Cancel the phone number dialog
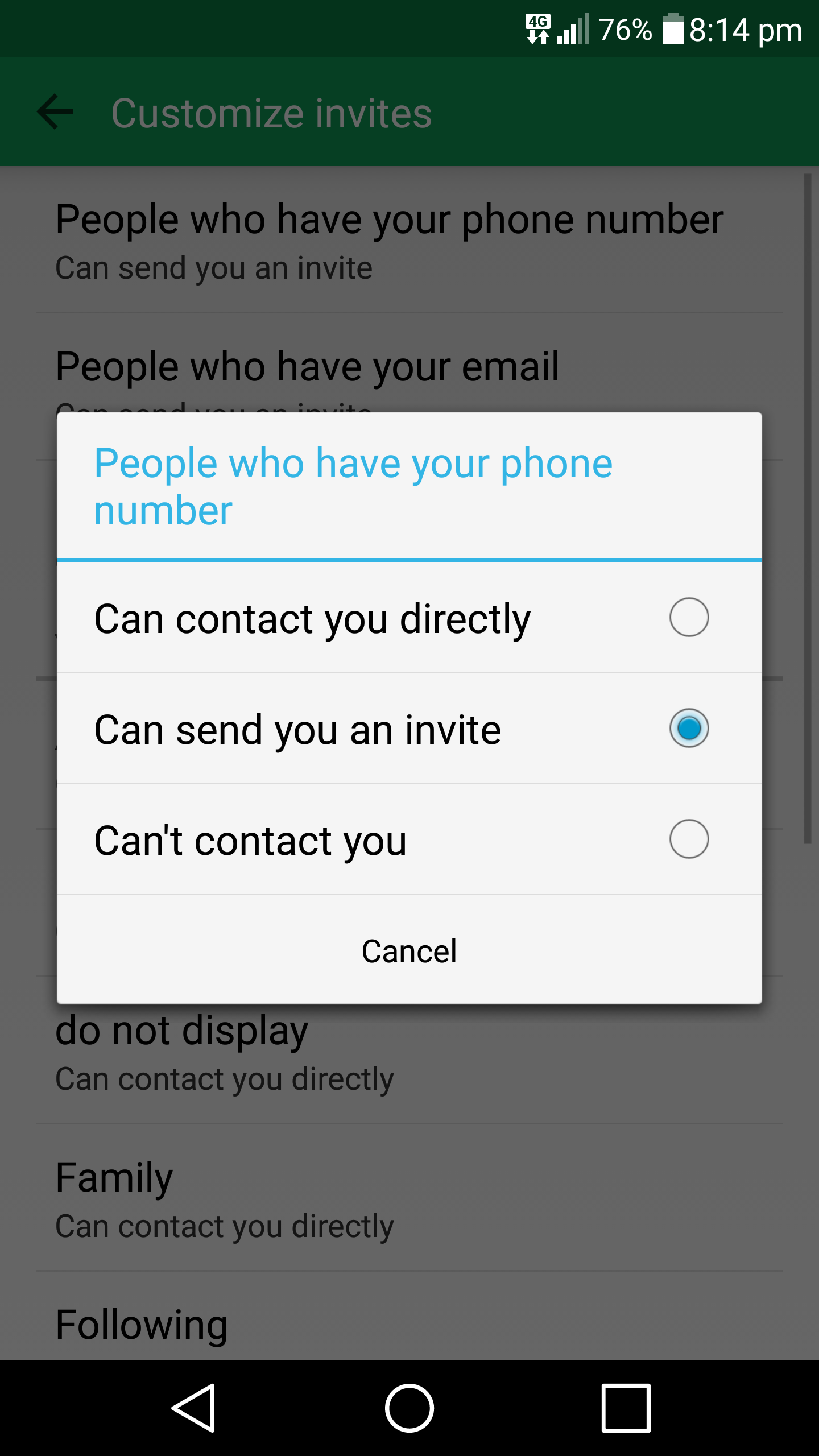 [x=409, y=950]
